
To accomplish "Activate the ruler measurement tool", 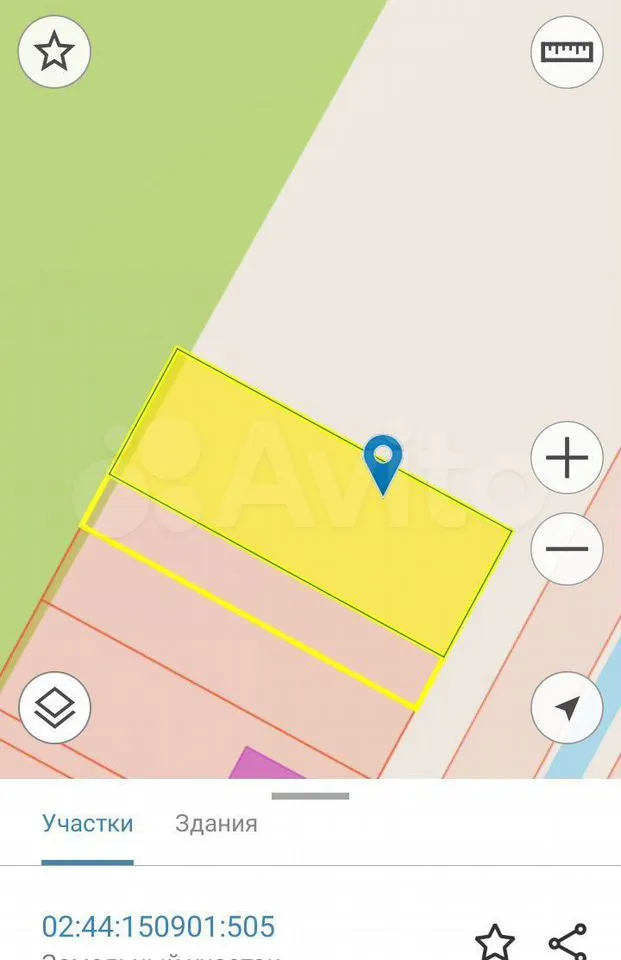I will click(567, 53).
